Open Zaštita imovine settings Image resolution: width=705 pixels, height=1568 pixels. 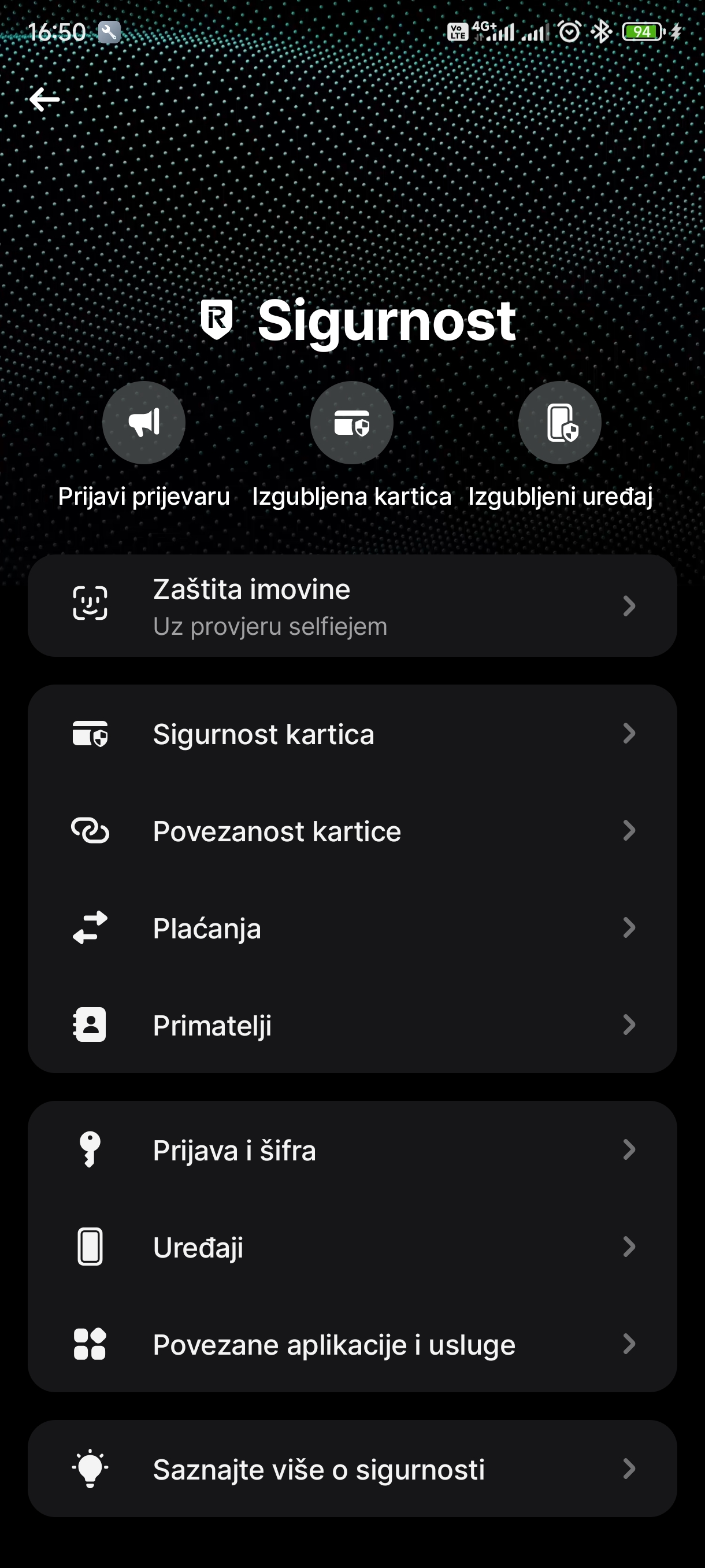click(x=352, y=606)
